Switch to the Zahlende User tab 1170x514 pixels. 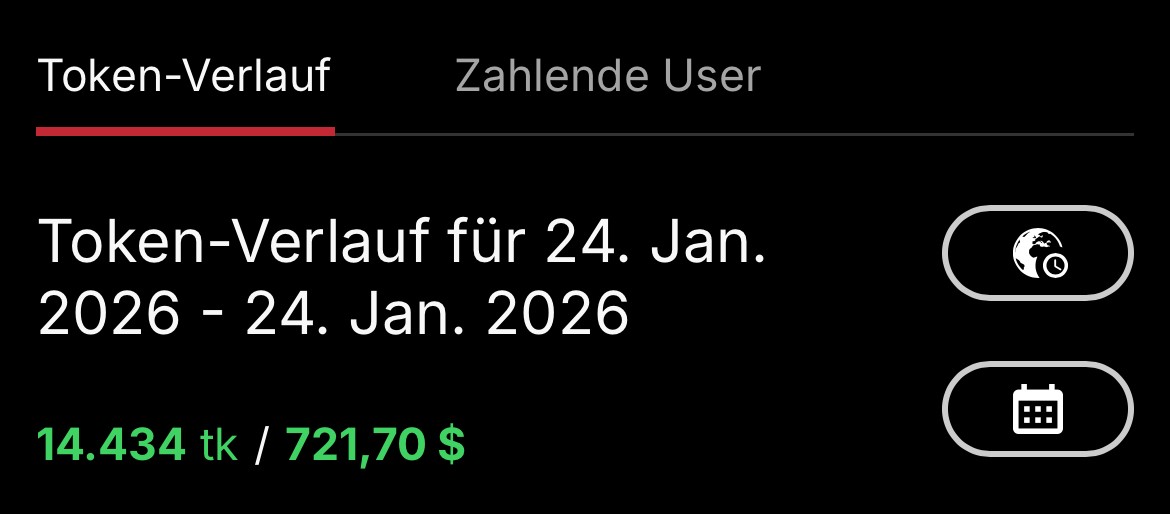coord(607,76)
